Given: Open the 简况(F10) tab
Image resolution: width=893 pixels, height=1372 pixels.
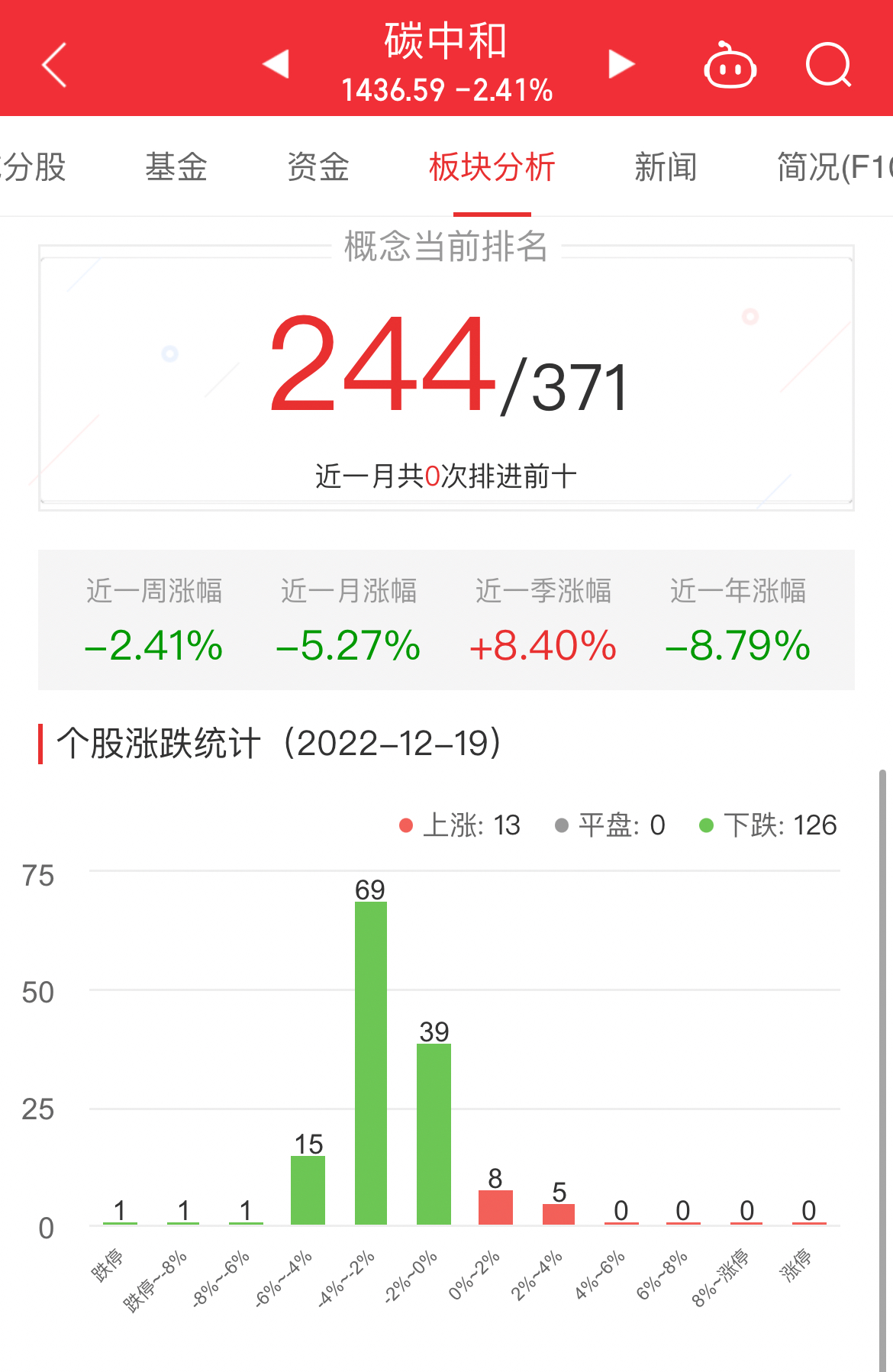Looking at the screenshot, I should [833, 167].
